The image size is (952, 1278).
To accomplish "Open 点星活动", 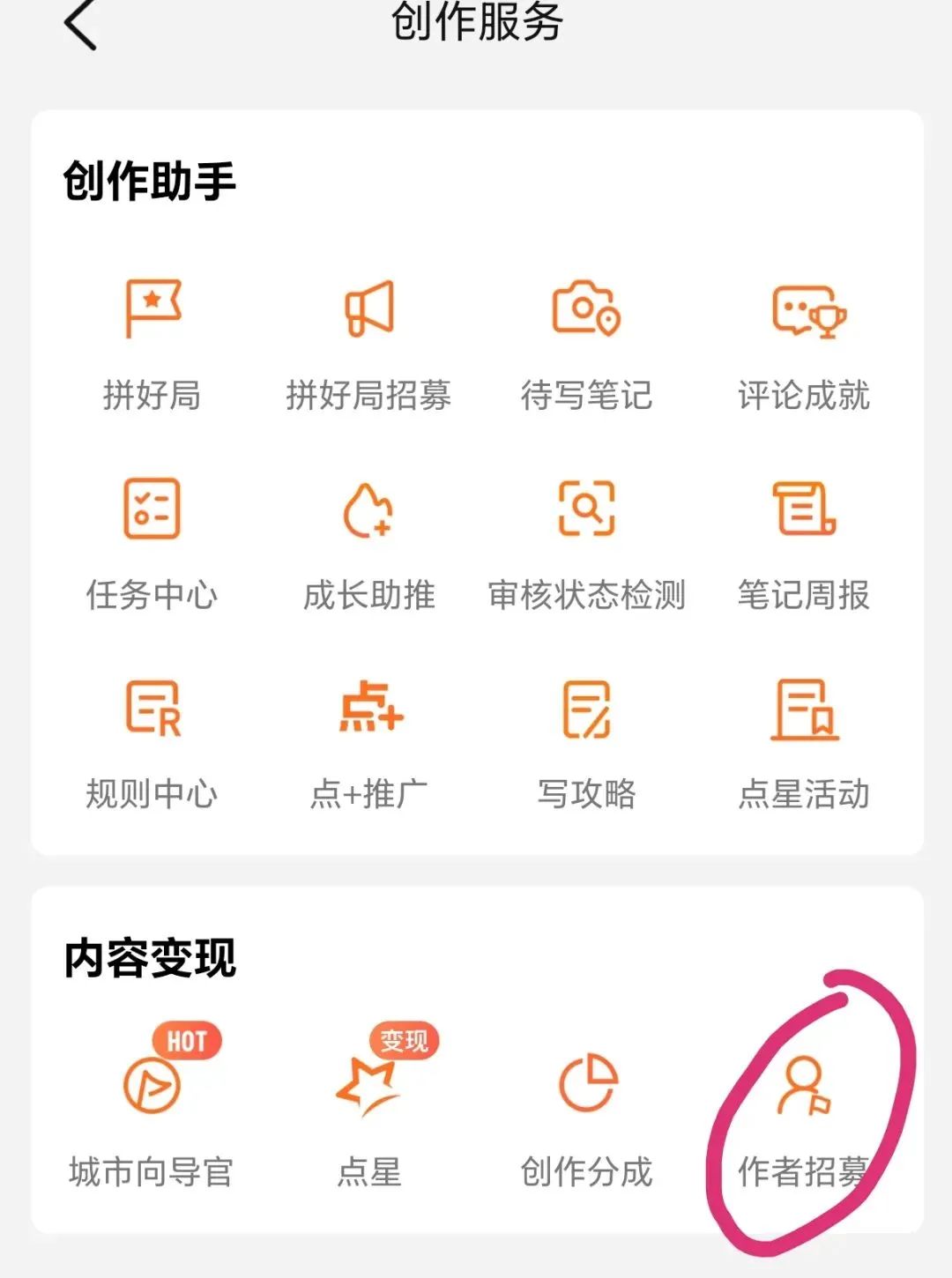I will [804, 743].
